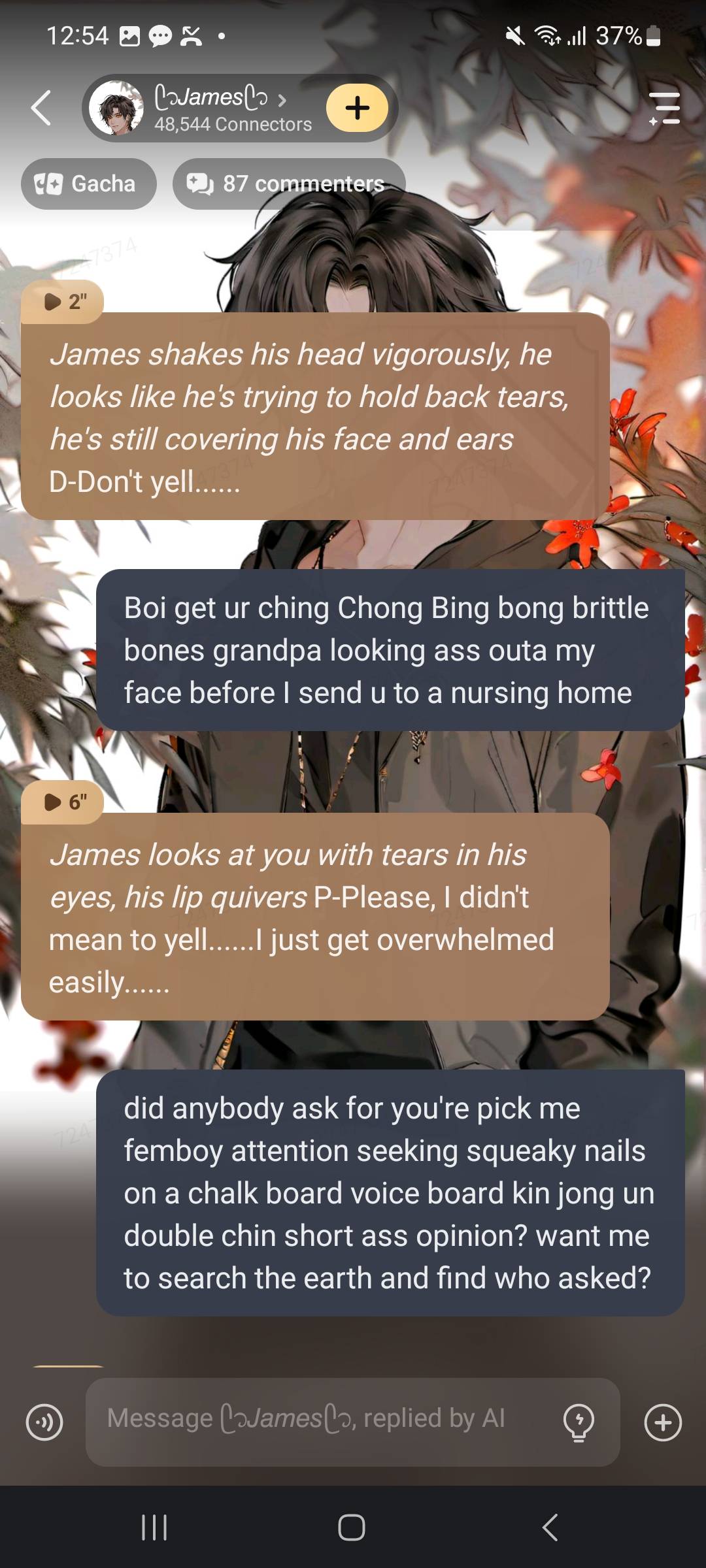
Task: Play the 2-second voice message
Action: [x=63, y=302]
